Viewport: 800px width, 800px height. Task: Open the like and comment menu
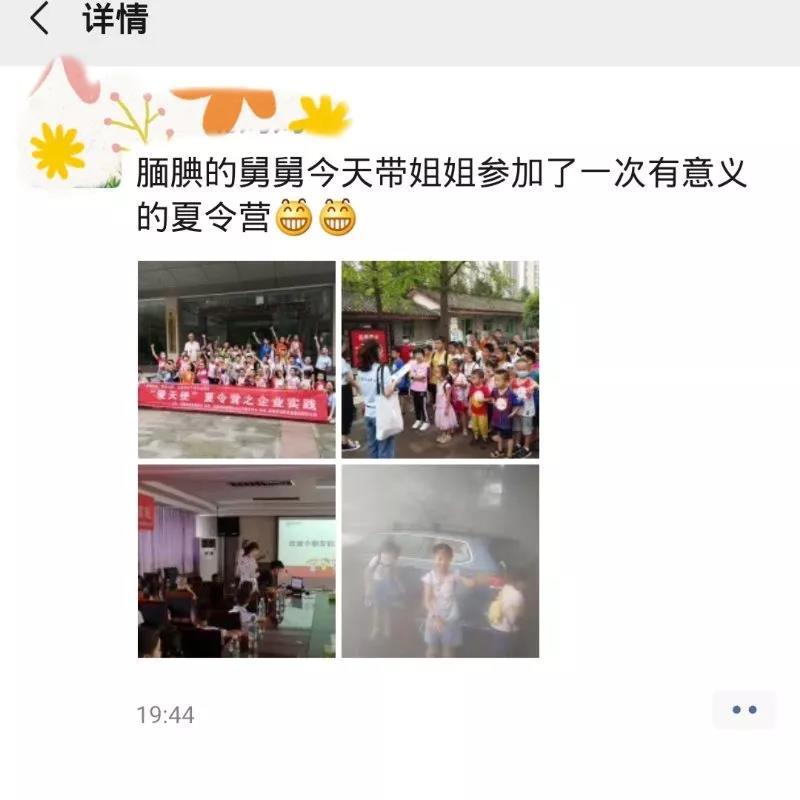[744, 710]
